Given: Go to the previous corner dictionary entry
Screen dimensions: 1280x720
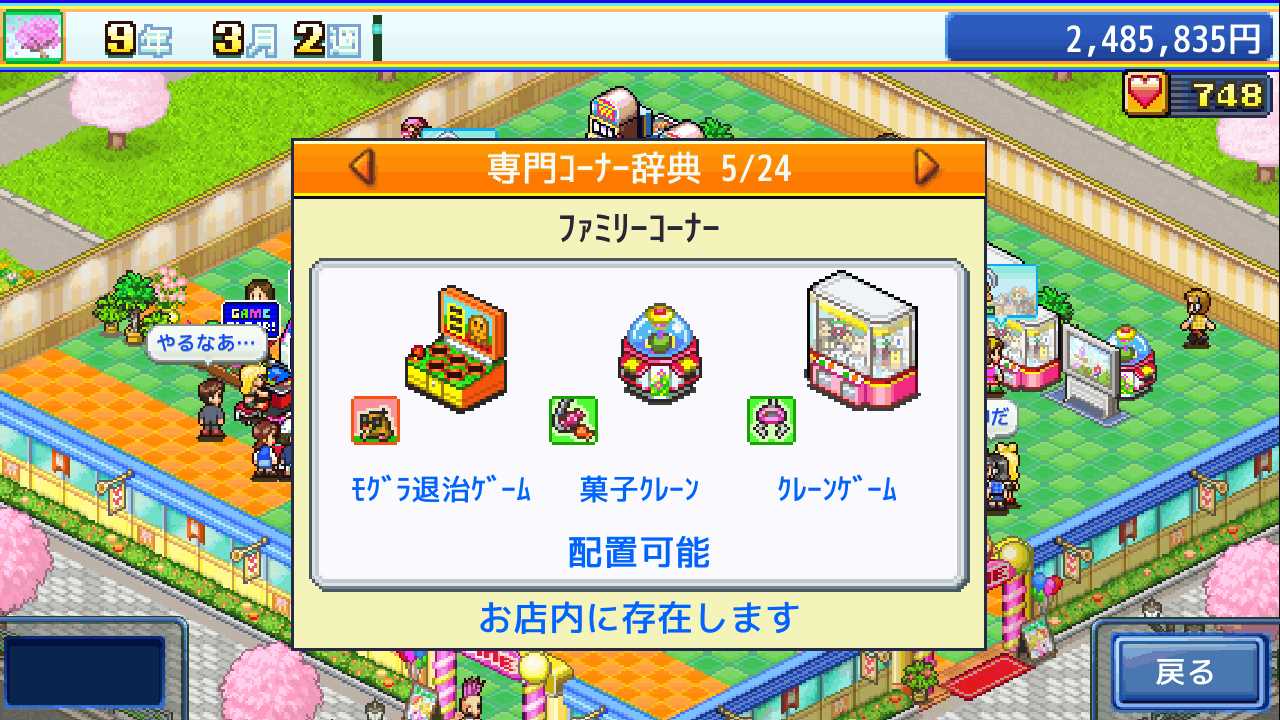Looking at the screenshot, I should click(362, 168).
